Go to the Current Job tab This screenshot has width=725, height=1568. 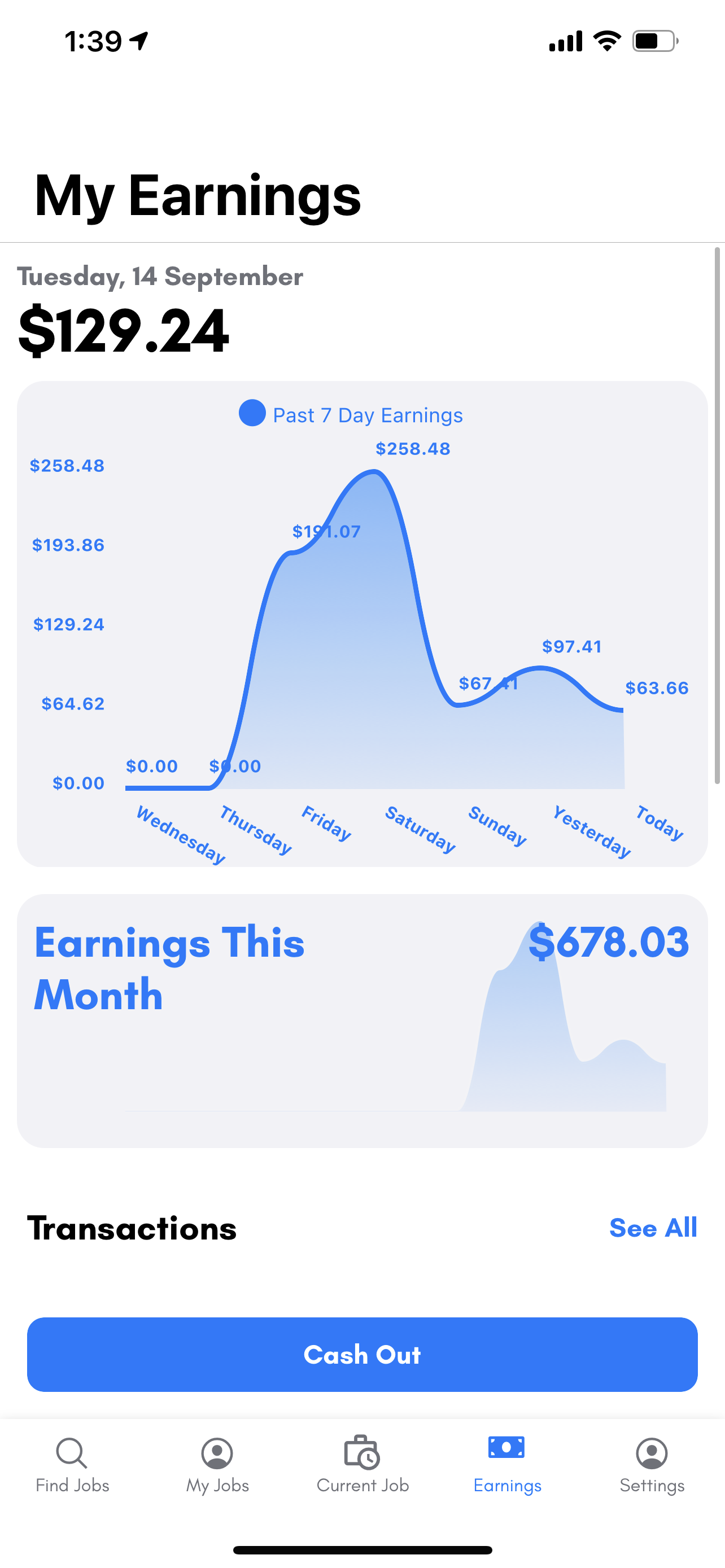point(362,1466)
